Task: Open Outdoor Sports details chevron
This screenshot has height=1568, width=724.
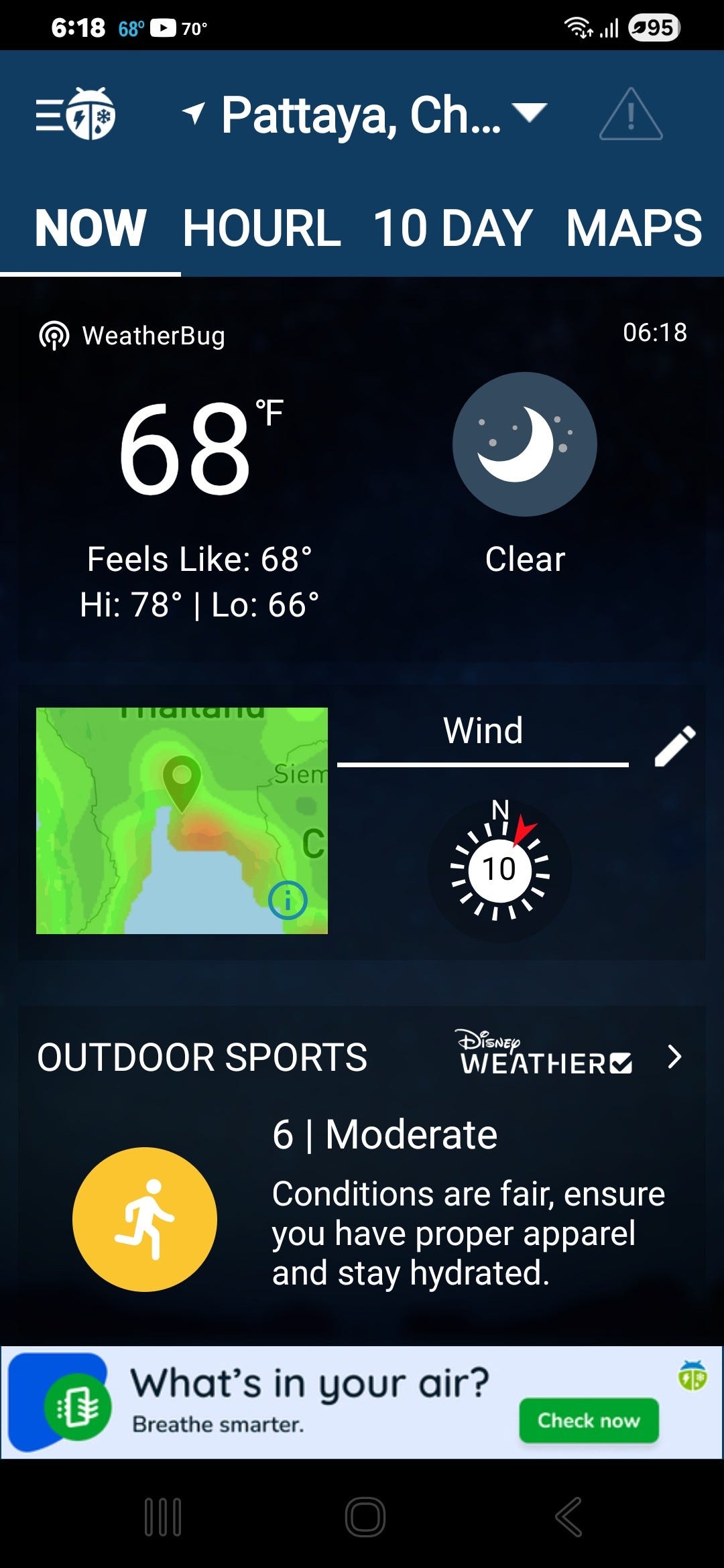Action: pos(674,1057)
